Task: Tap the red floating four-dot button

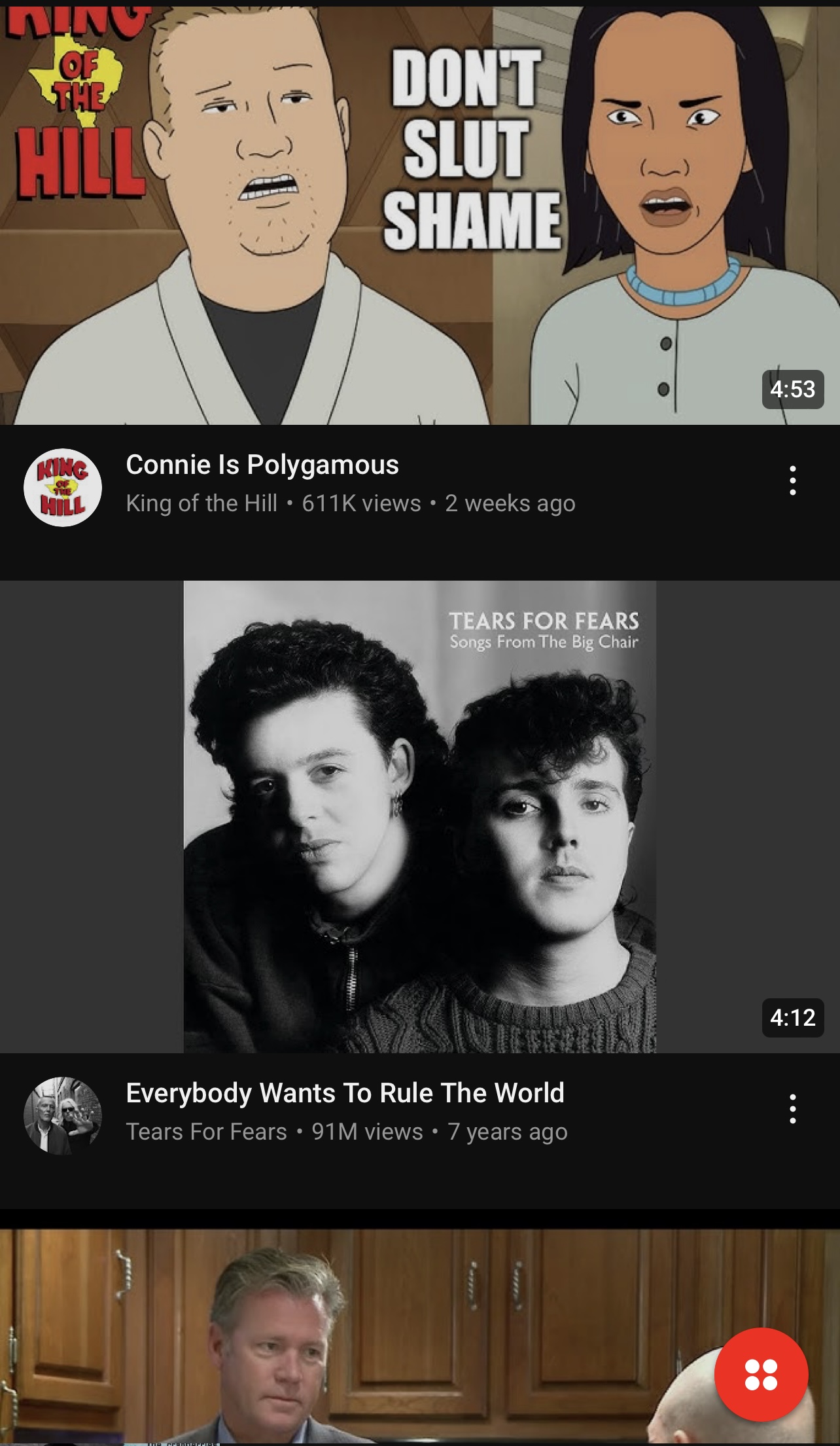Action: tap(761, 1375)
